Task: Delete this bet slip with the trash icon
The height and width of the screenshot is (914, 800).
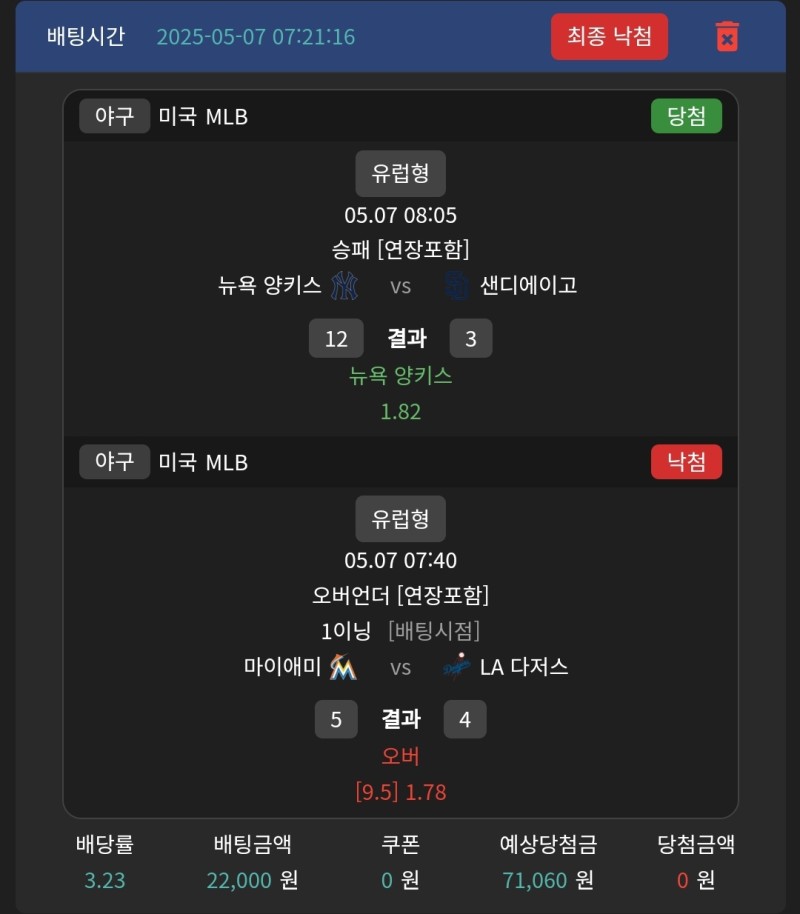Action: 727,37
